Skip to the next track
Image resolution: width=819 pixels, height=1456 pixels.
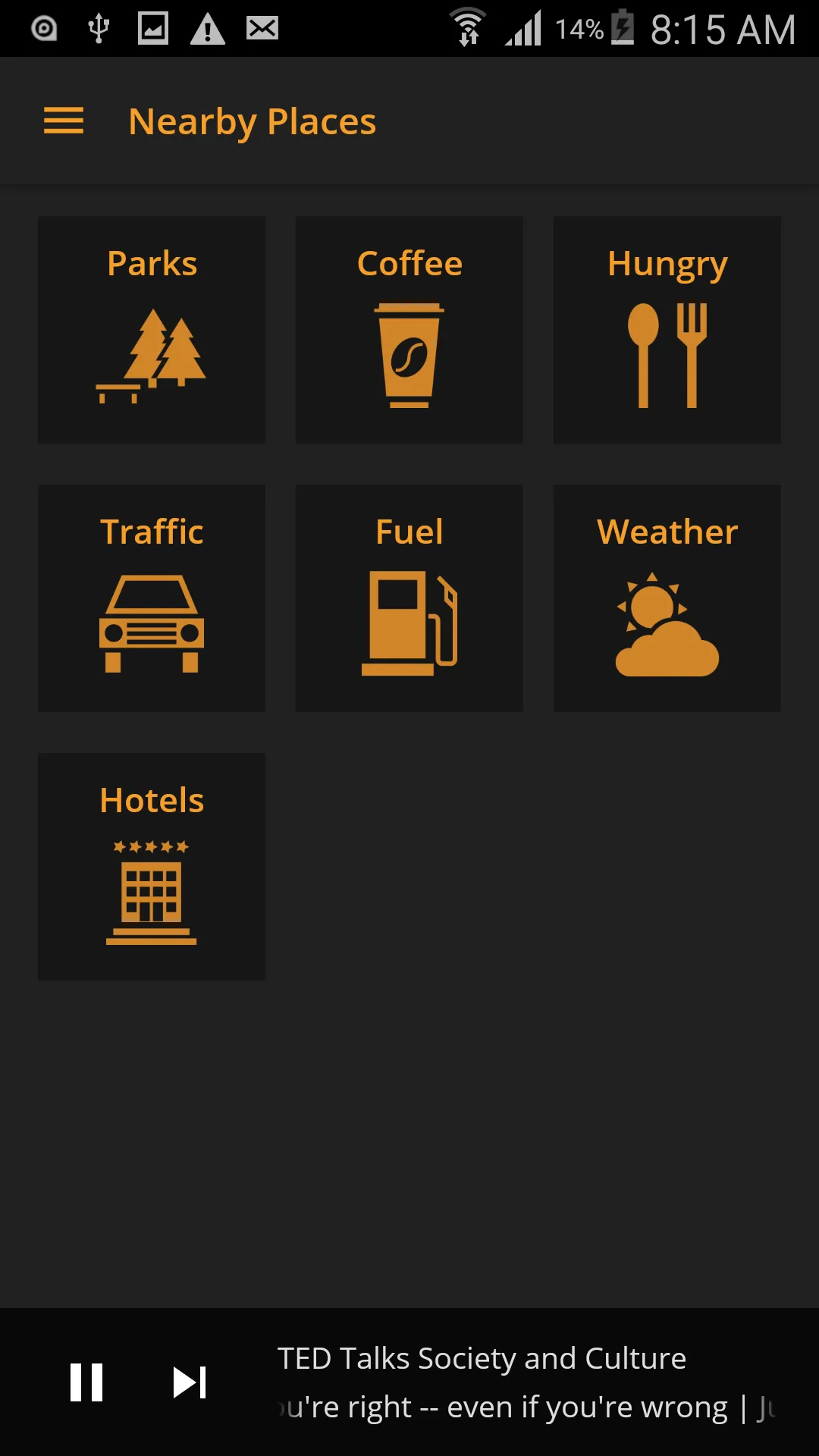[x=188, y=1382]
